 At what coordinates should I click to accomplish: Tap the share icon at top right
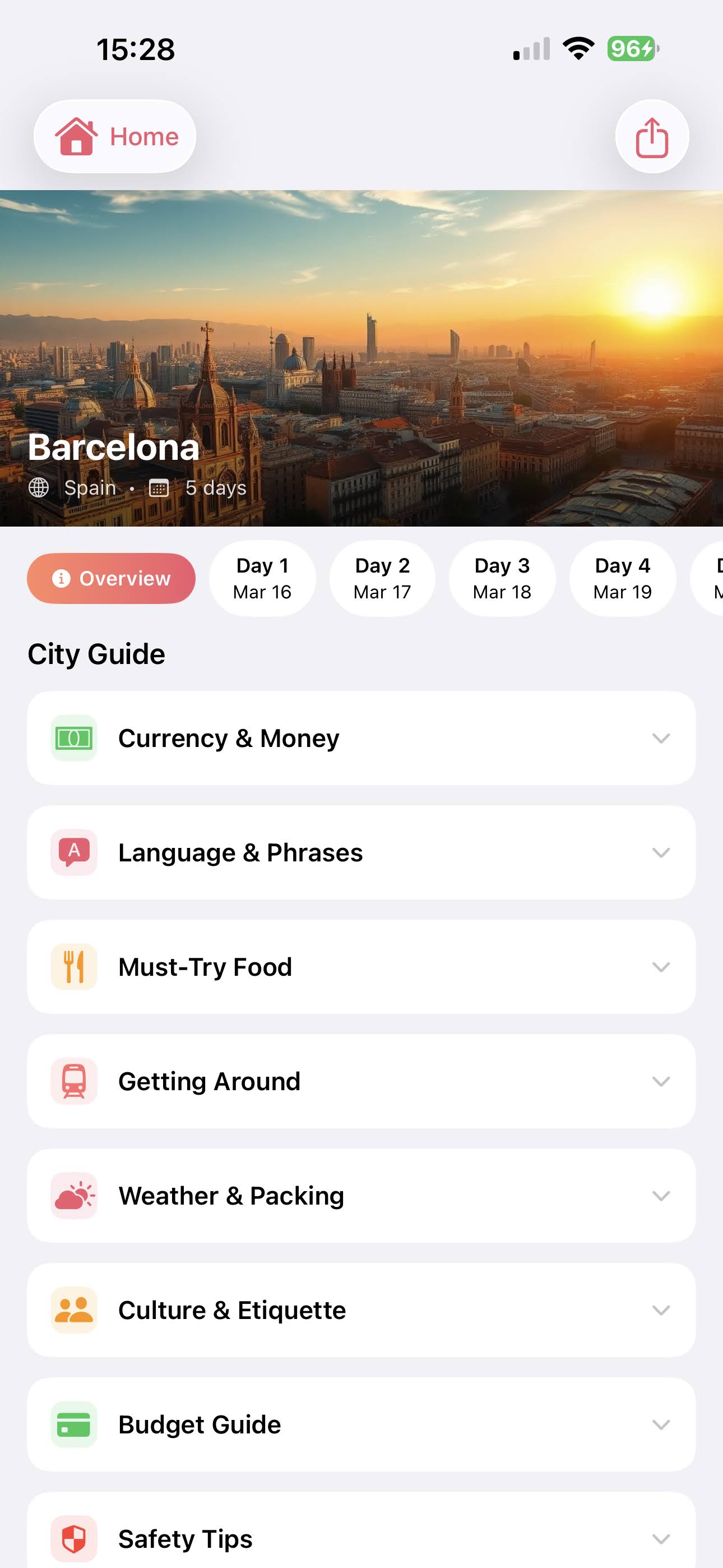click(652, 136)
